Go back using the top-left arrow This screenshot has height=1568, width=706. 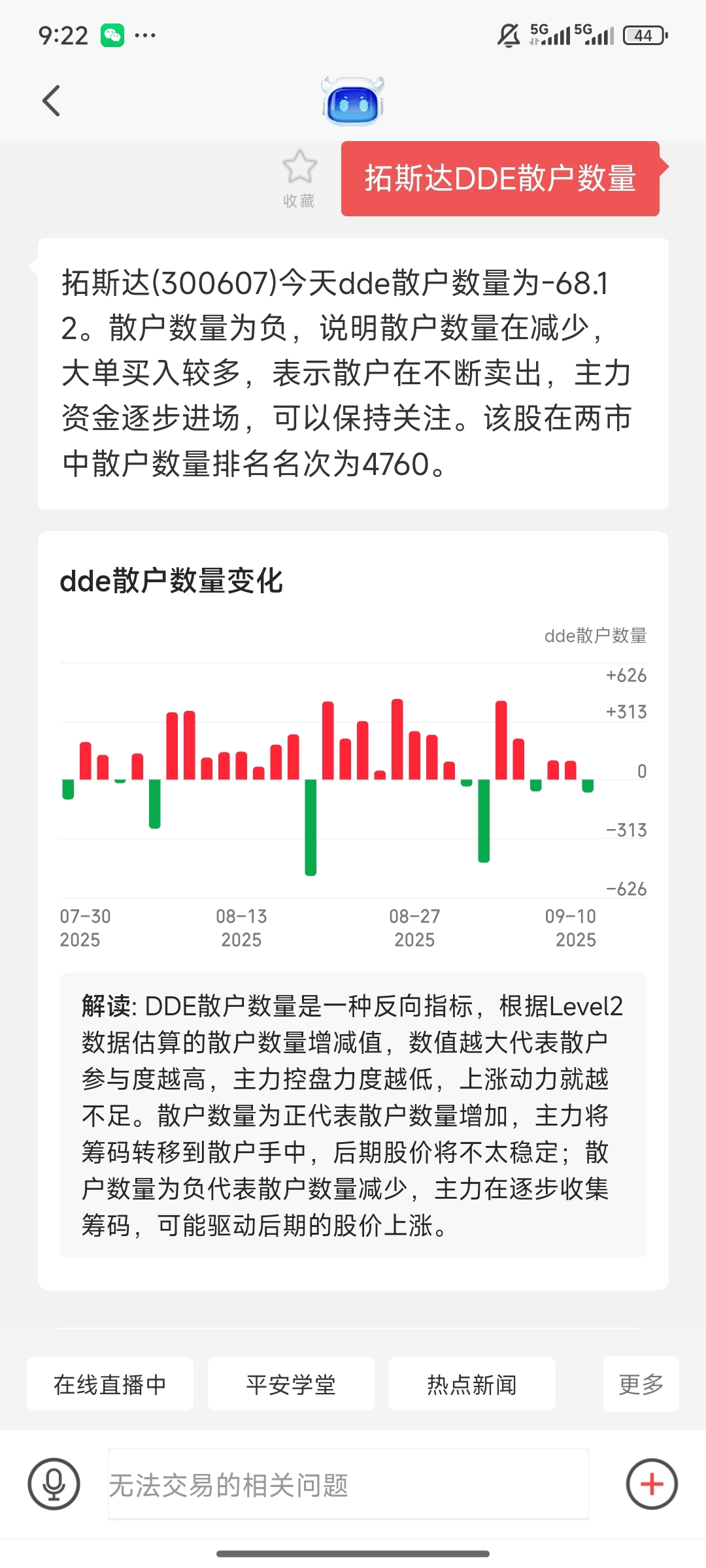click(51, 101)
